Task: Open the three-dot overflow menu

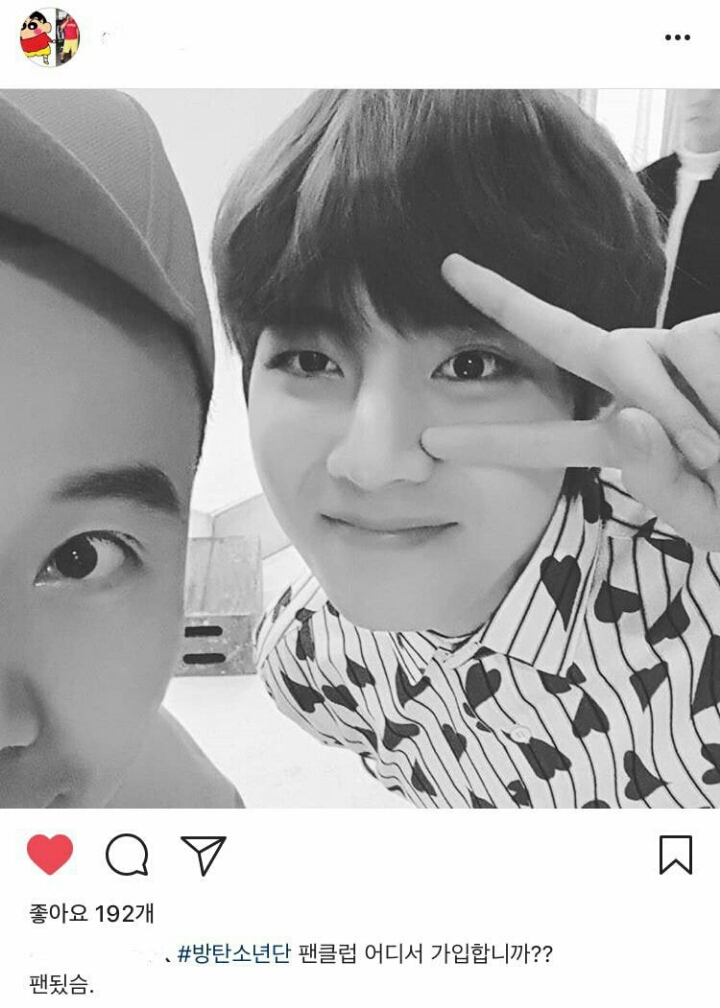Action: [677, 38]
